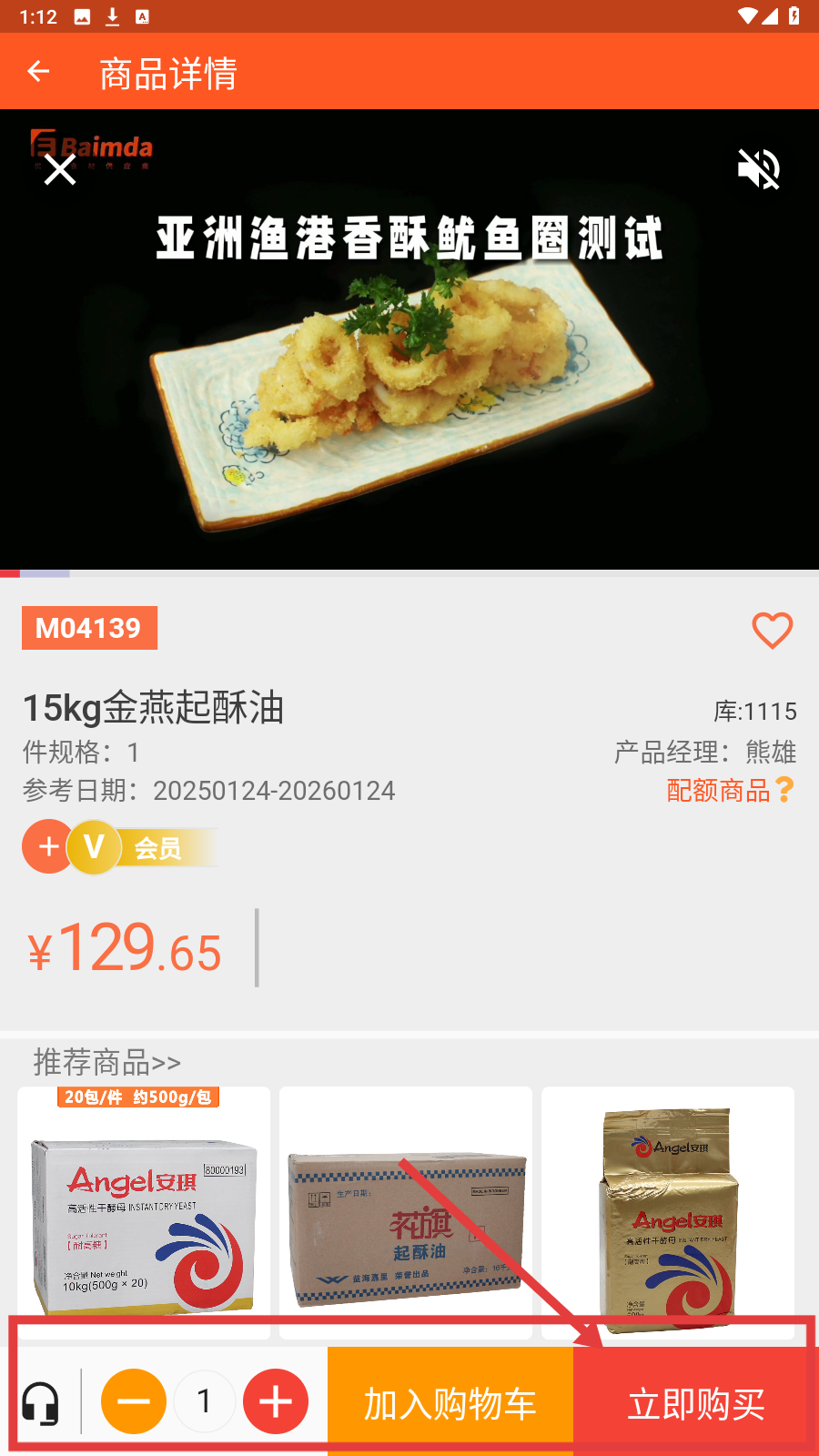Increase quantity with plus button
Viewport: 819px width, 1456px height.
(276, 1401)
